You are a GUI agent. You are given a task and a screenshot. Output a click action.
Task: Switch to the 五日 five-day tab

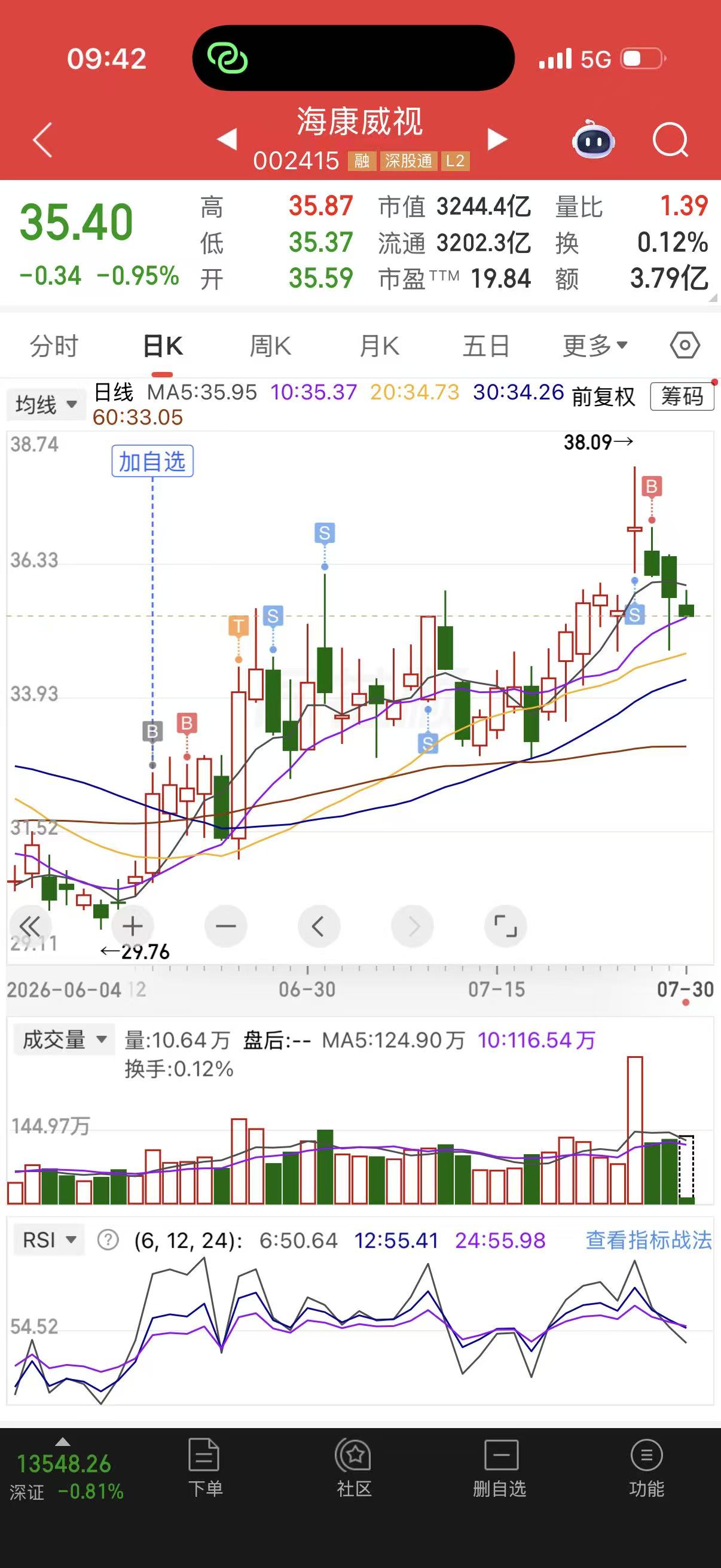coord(485,346)
